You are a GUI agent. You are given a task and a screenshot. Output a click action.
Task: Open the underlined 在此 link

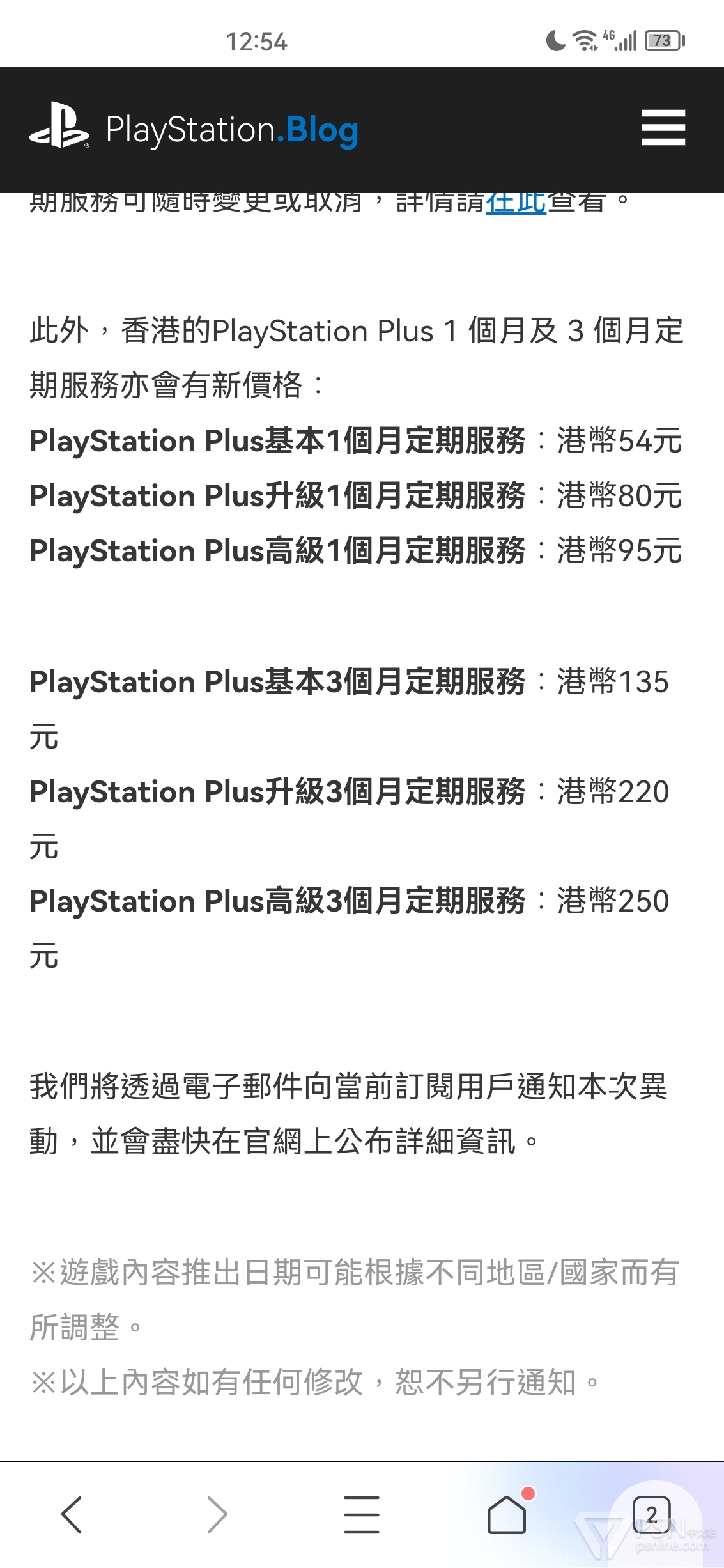(516, 203)
